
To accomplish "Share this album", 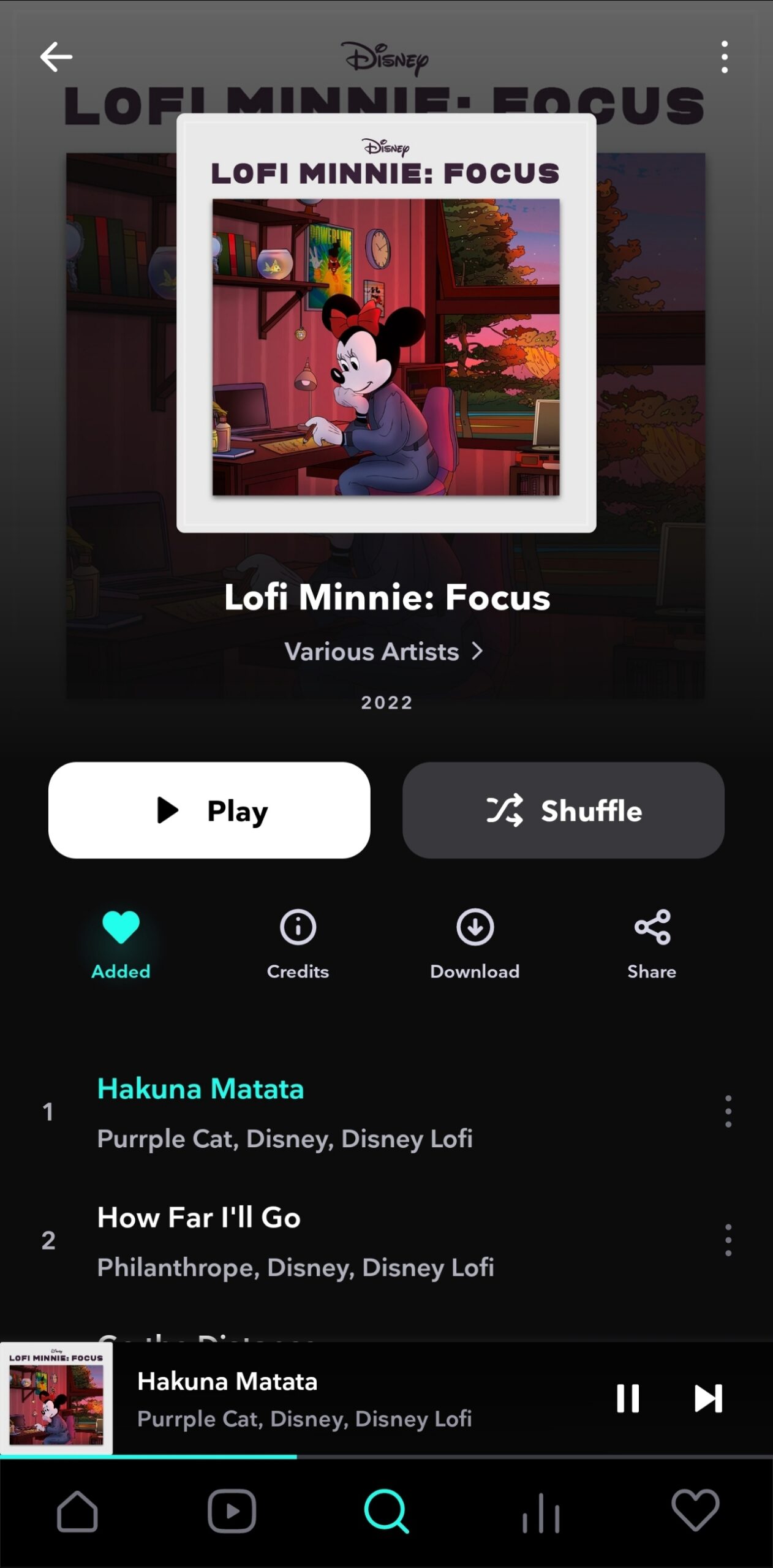I will [652, 944].
